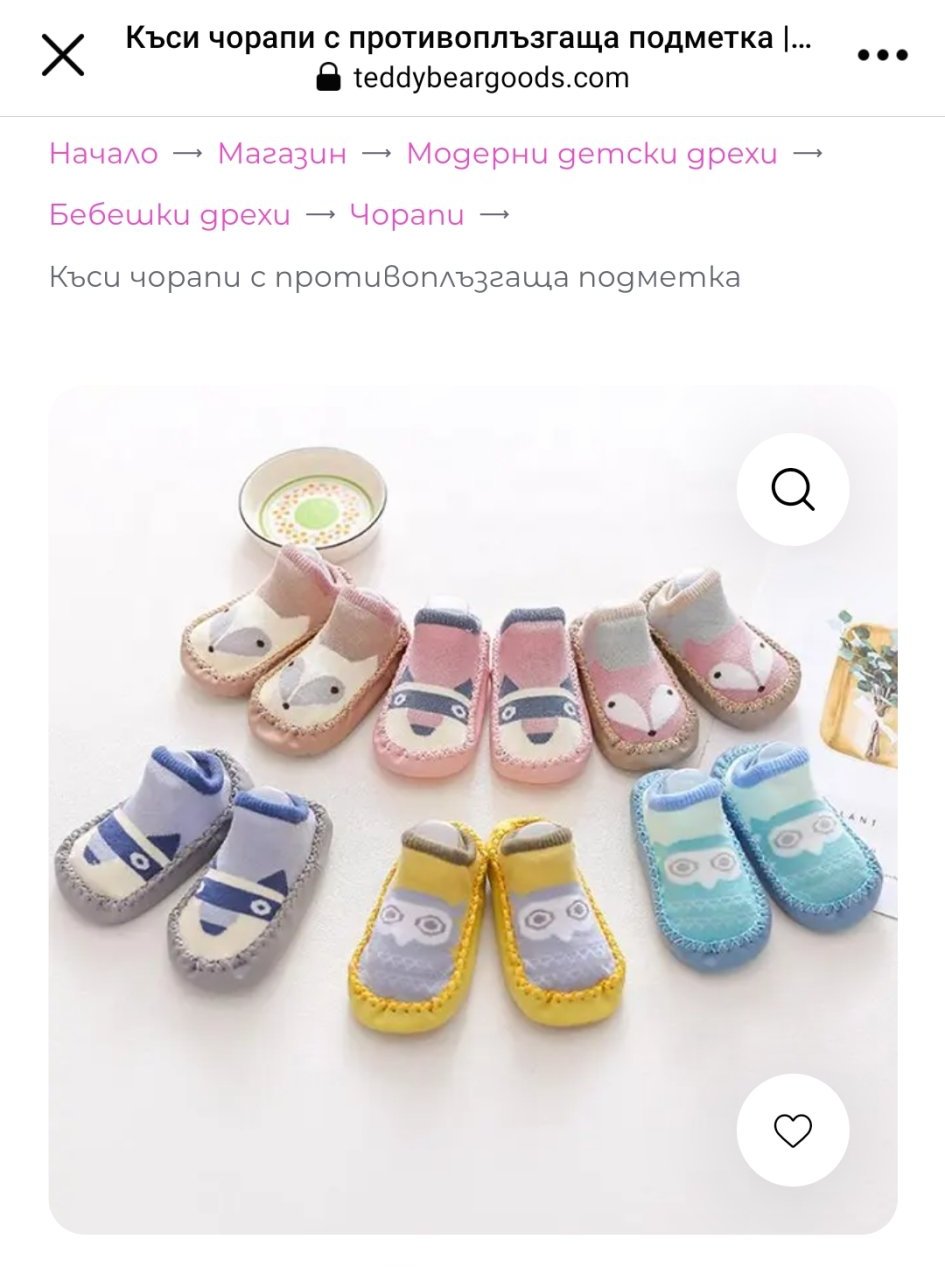Open Бебешки дрехи breadcrumb link

click(x=170, y=214)
